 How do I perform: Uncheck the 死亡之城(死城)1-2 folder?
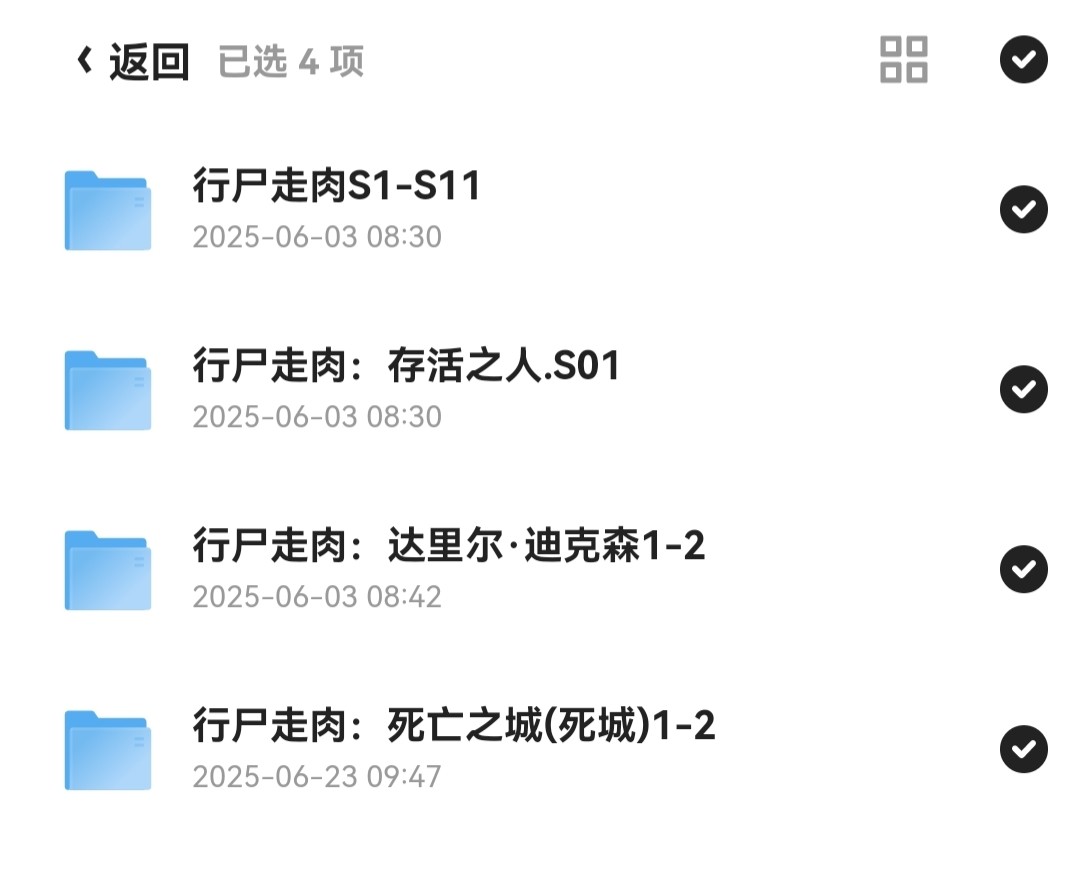click(x=1023, y=749)
